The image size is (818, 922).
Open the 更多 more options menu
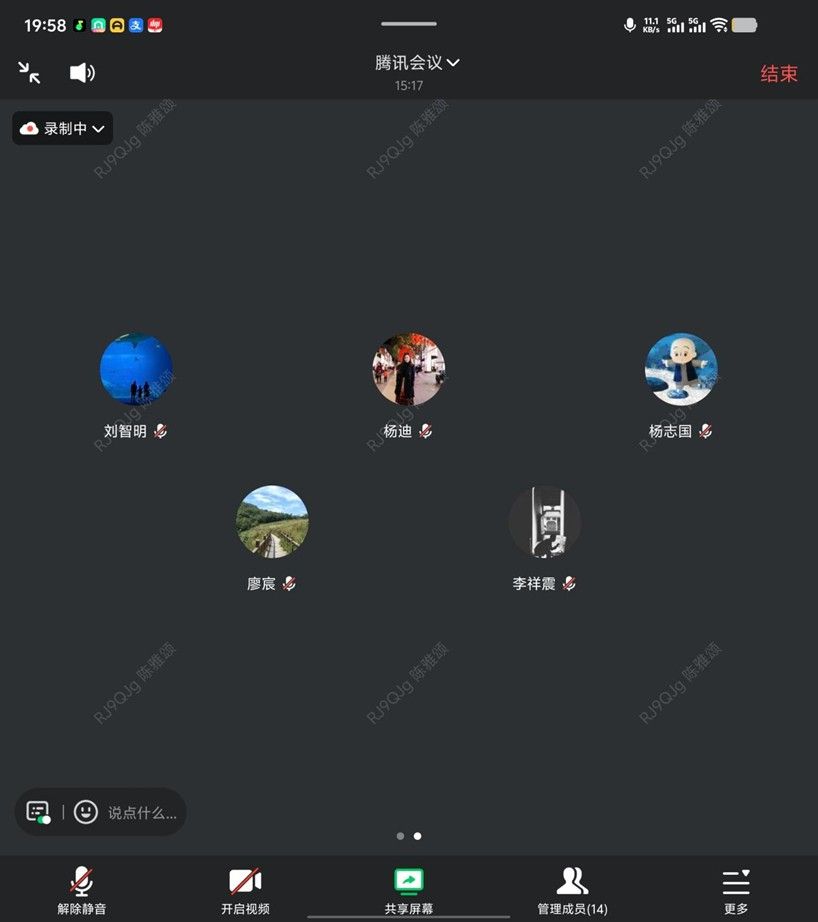point(736,889)
